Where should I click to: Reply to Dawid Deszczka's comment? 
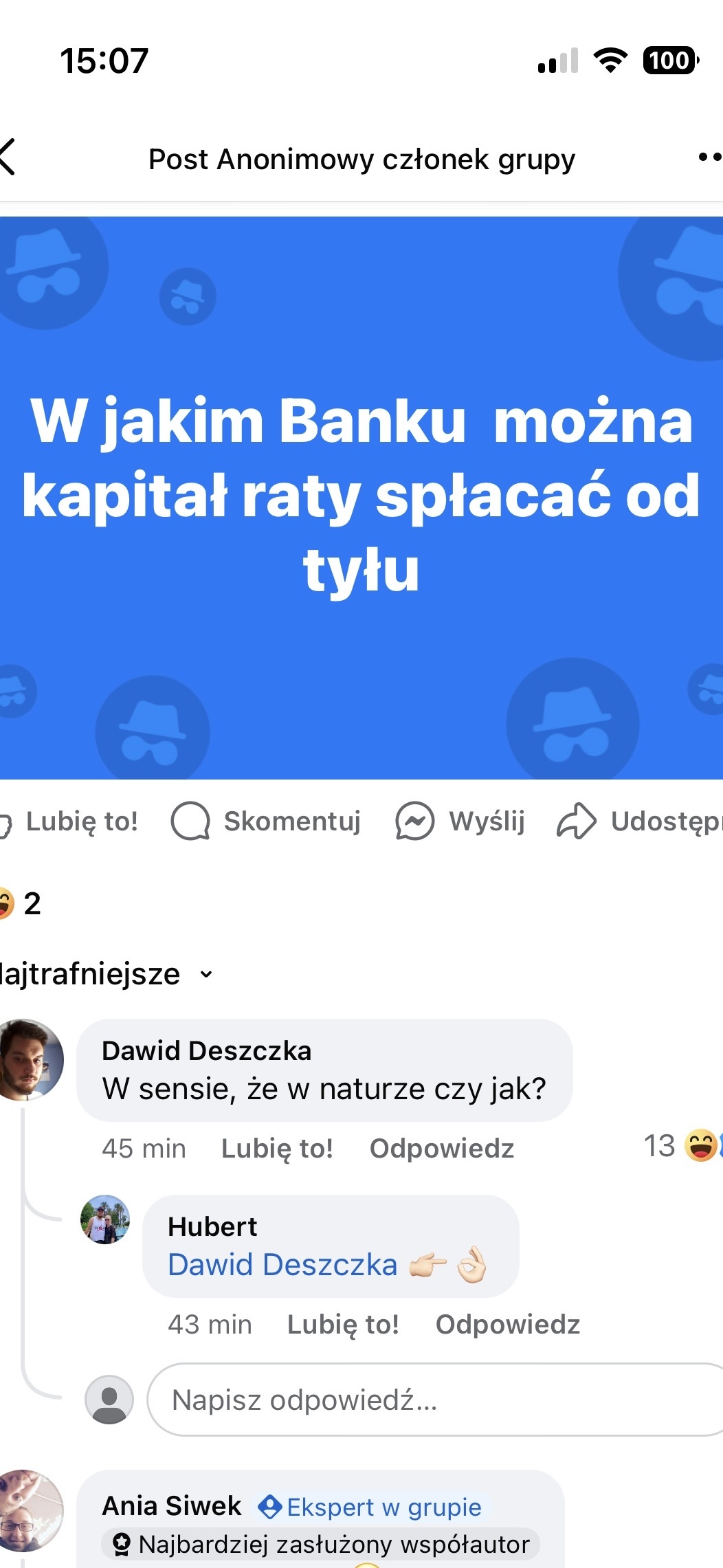point(442,1149)
